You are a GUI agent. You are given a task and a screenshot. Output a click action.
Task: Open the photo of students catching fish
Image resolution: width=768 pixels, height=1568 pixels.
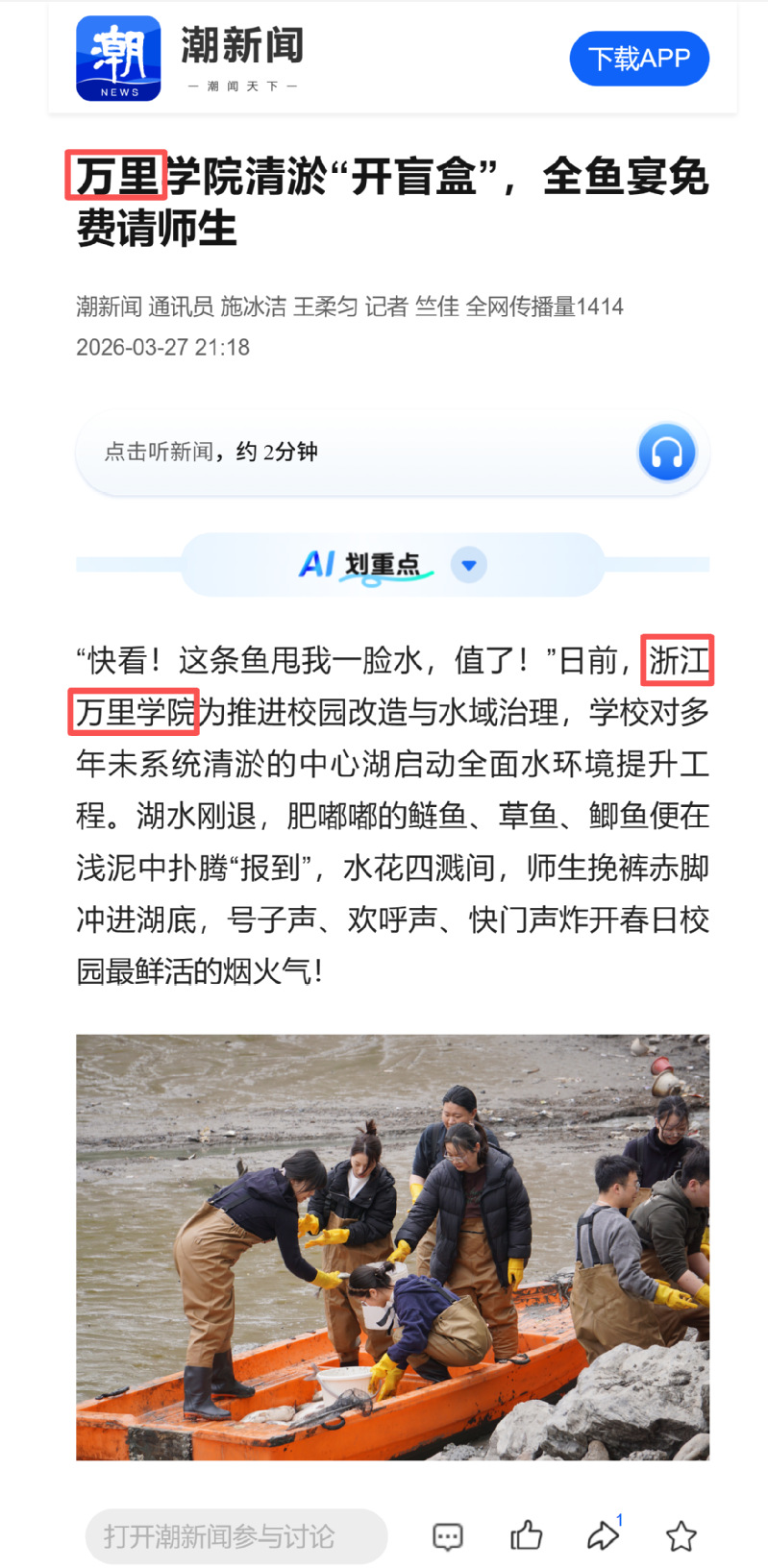pos(392,1246)
